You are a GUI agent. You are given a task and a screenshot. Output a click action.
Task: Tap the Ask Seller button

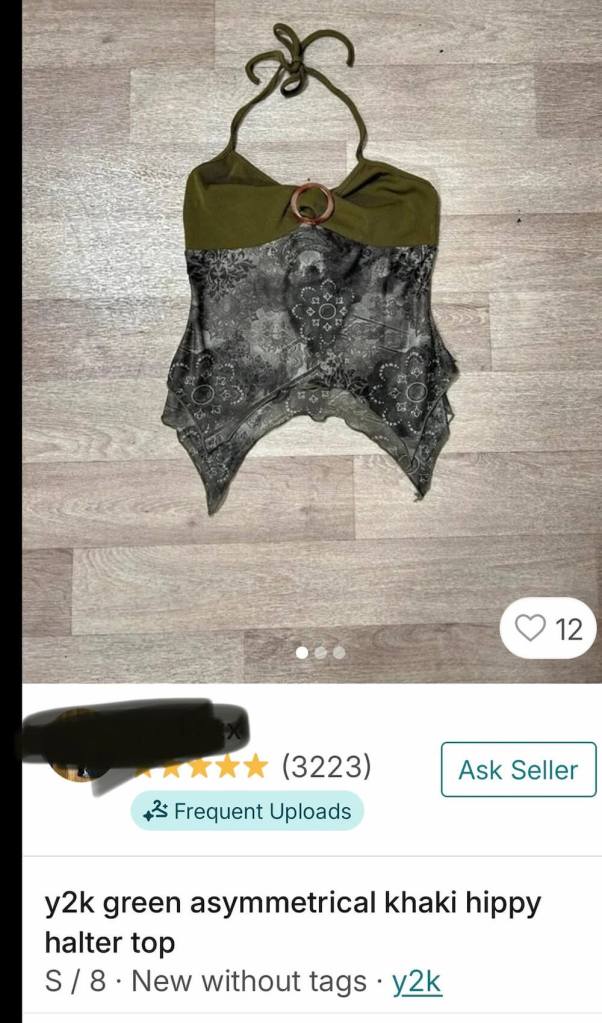click(x=518, y=770)
